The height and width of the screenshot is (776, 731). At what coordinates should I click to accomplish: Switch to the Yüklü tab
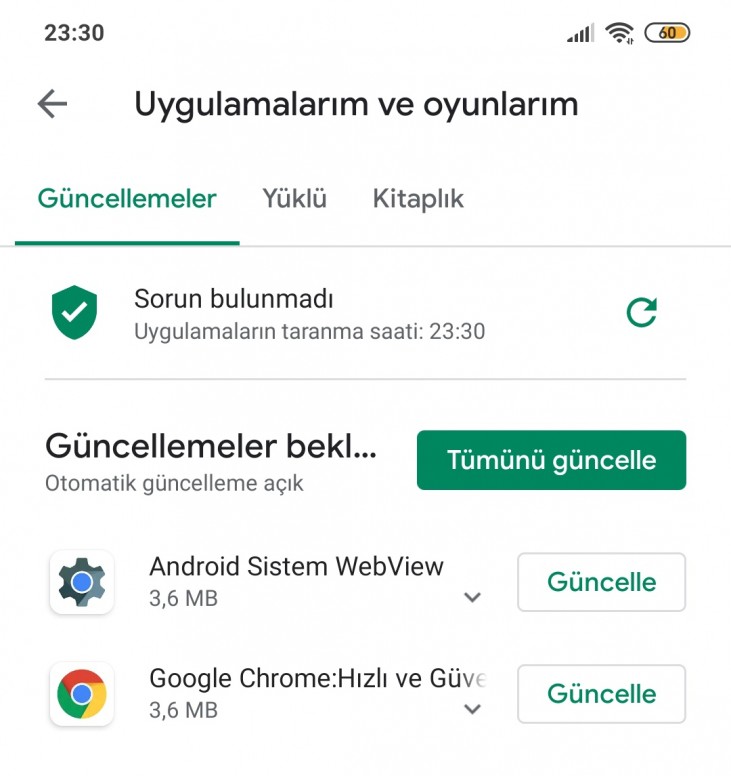click(x=294, y=198)
